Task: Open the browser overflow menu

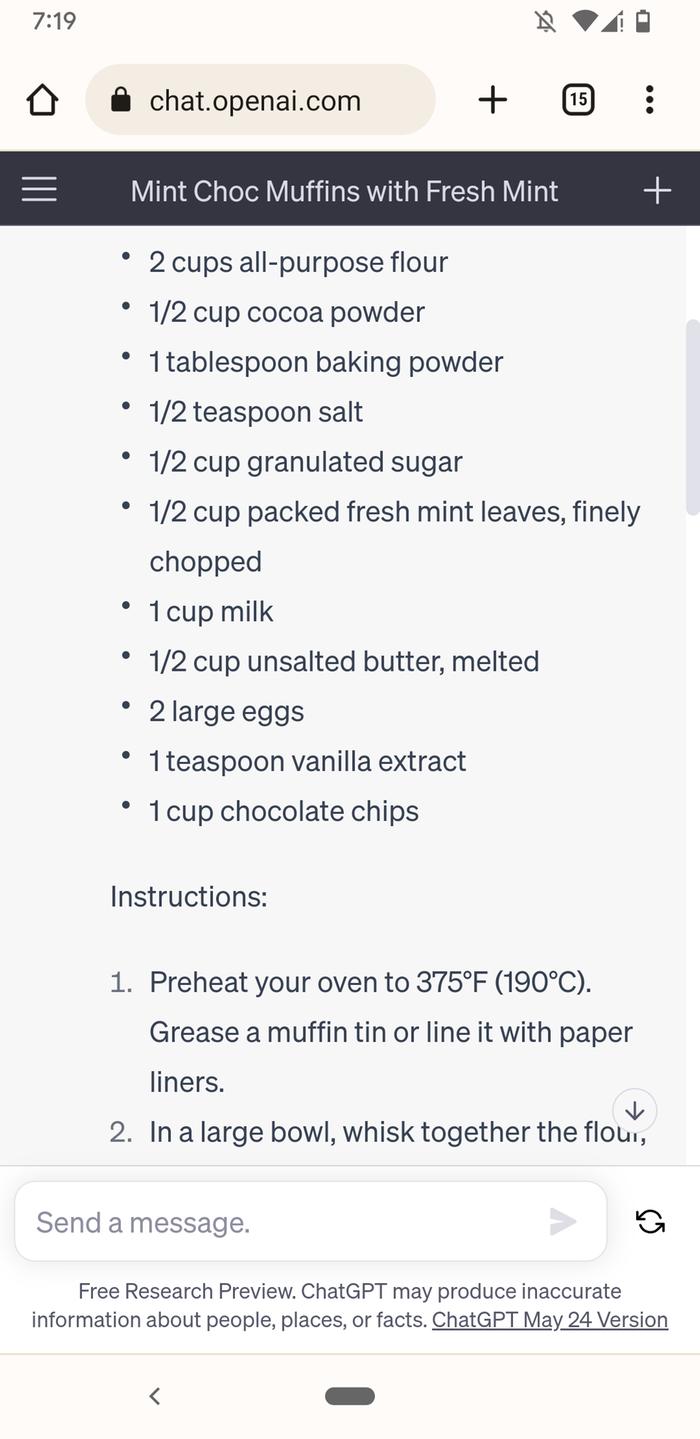Action: pos(649,100)
